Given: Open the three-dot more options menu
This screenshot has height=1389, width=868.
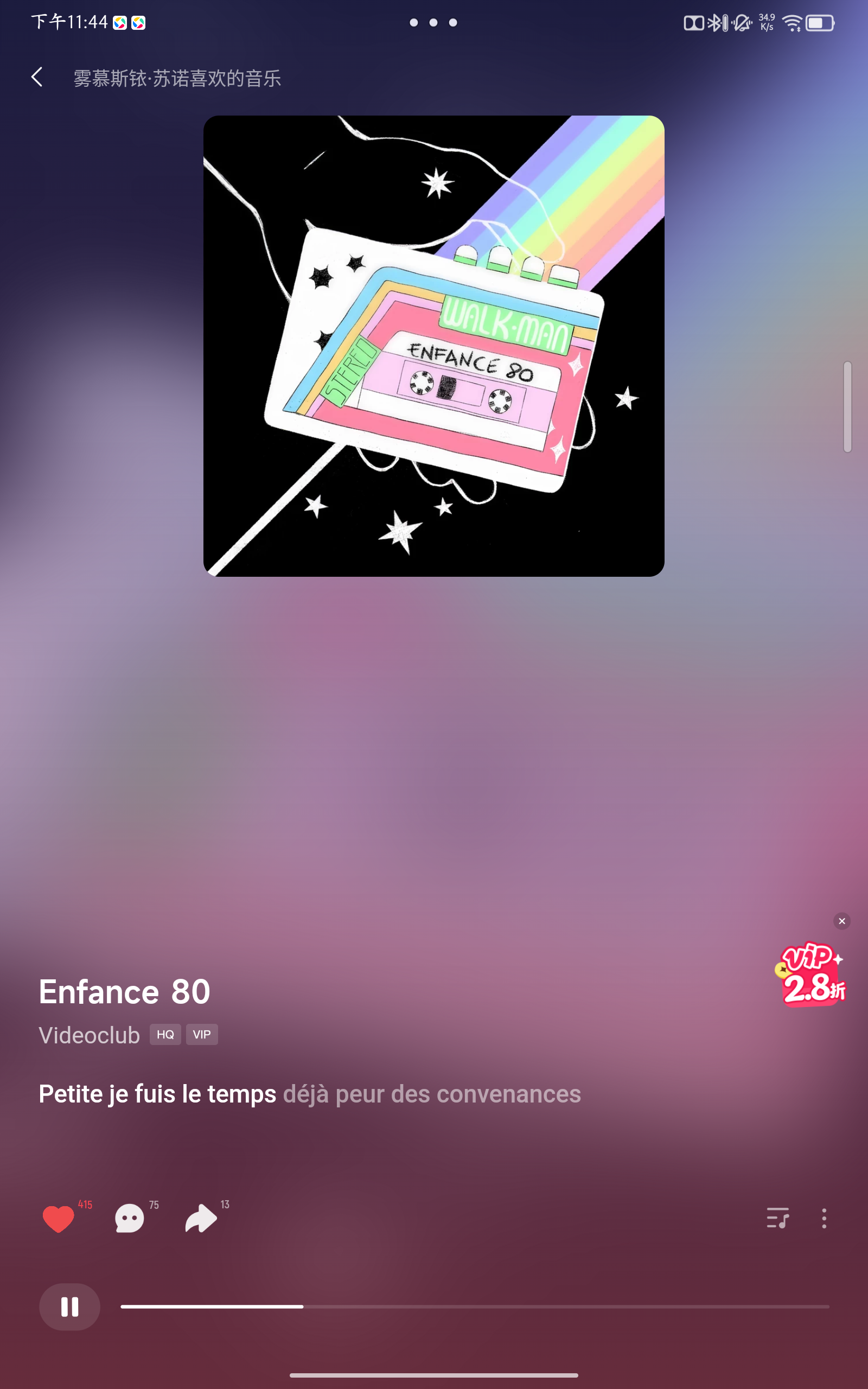Looking at the screenshot, I should pos(824,1218).
